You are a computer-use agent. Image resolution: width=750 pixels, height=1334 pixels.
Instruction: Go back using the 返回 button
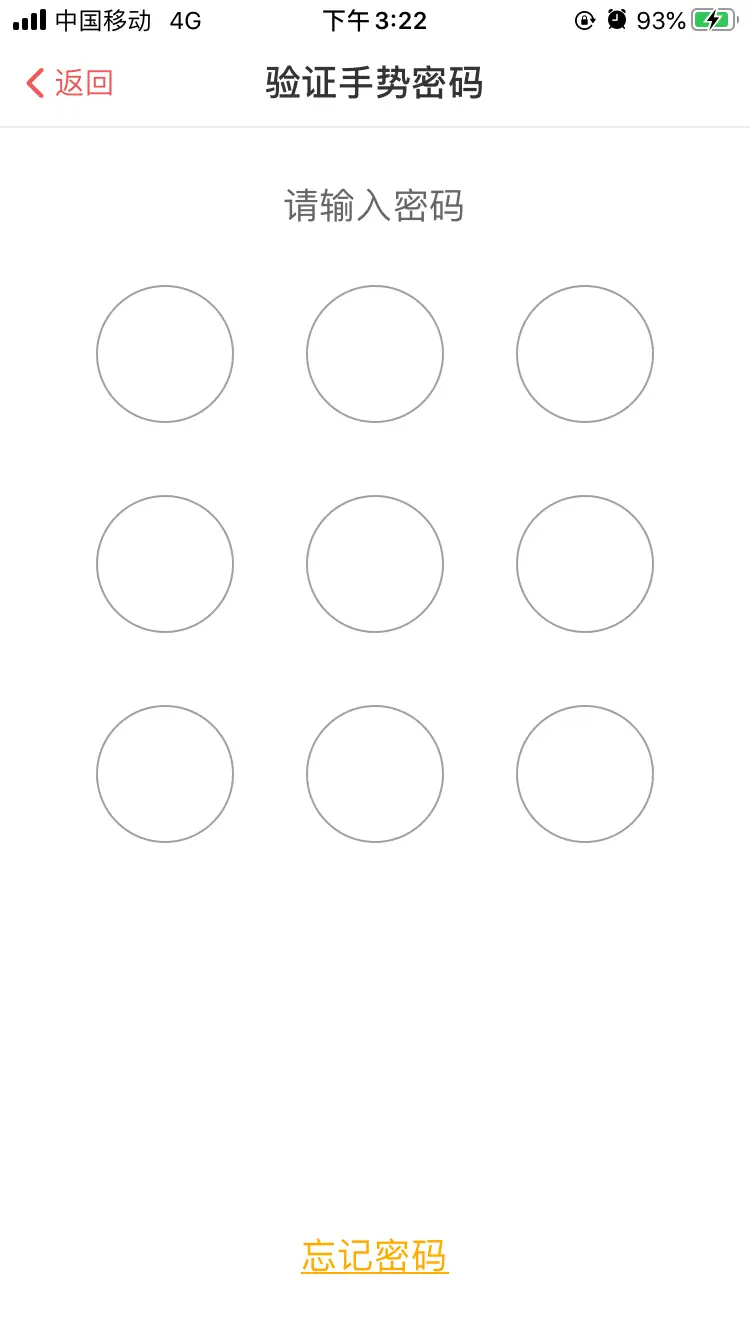[69, 83]
